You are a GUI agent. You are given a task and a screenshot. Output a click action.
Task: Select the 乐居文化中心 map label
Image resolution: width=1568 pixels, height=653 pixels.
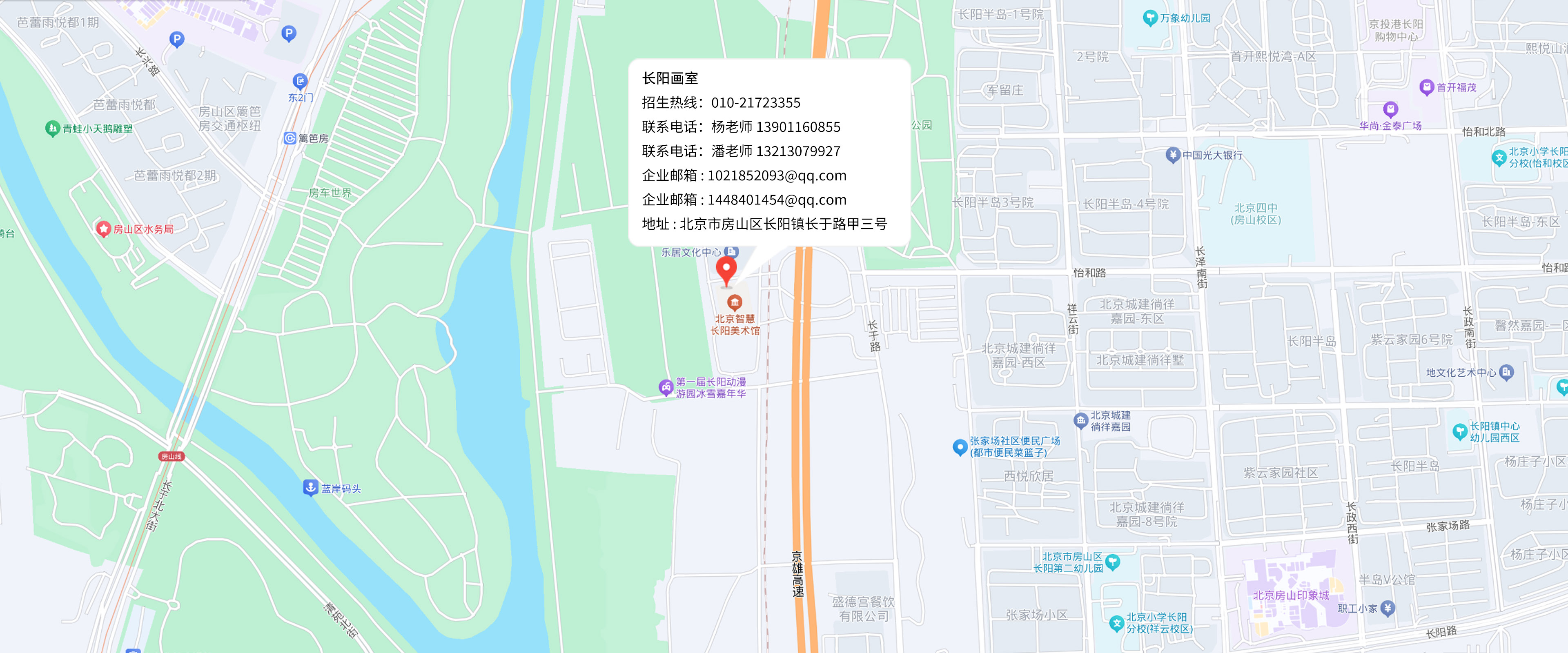tap(691, 252)
